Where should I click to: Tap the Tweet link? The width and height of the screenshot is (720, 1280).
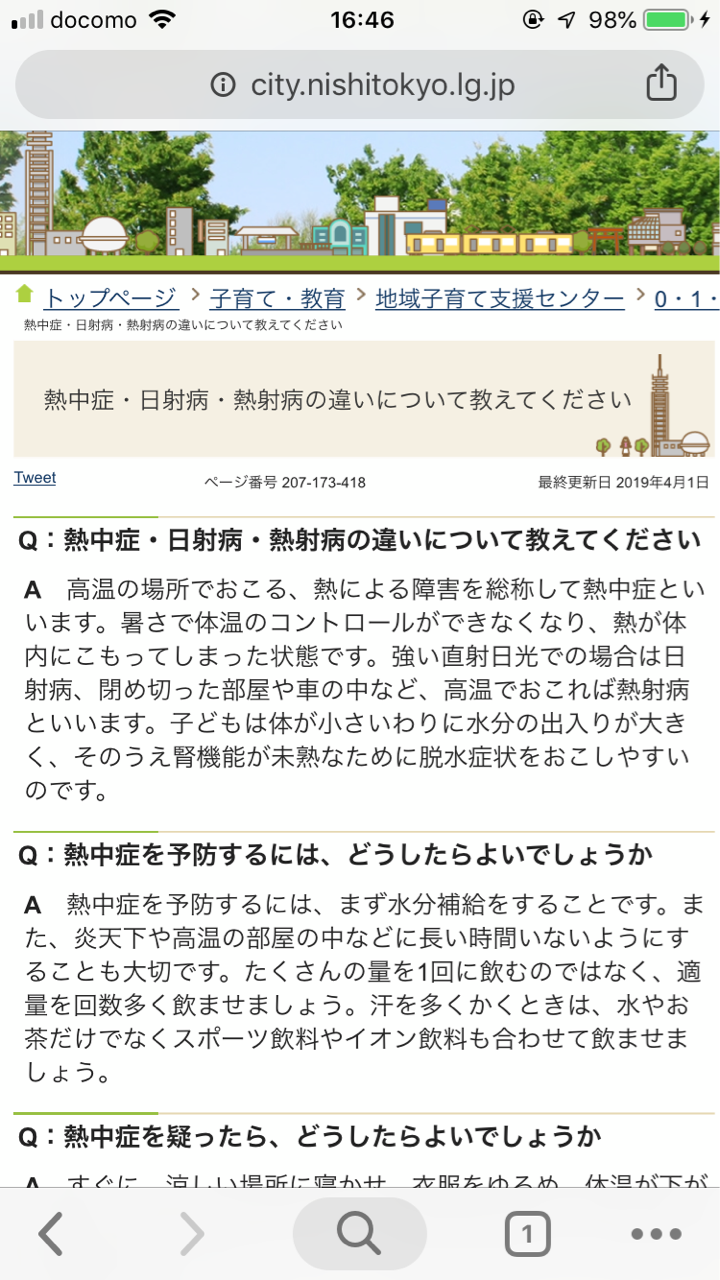(x=35, y=478)
